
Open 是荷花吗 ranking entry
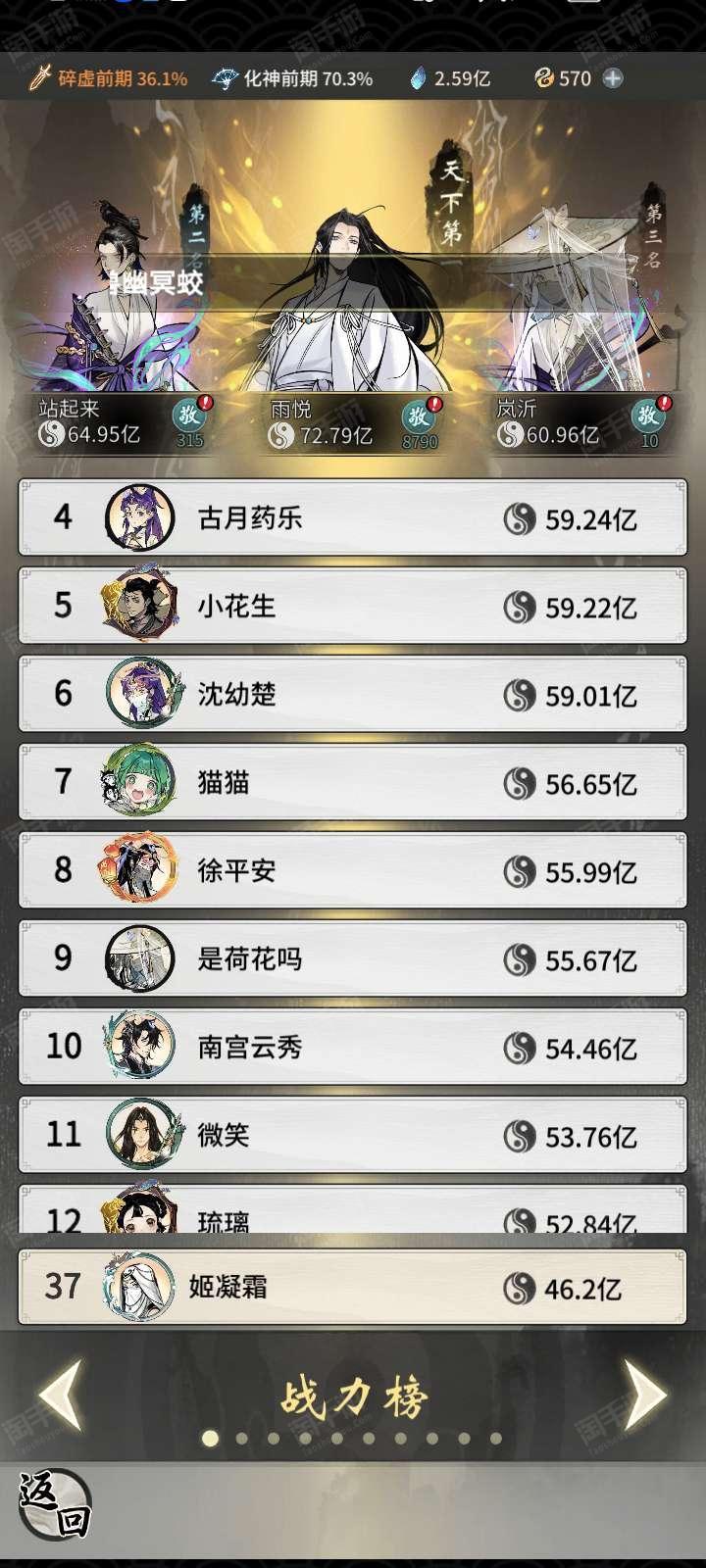click(353, 958)
